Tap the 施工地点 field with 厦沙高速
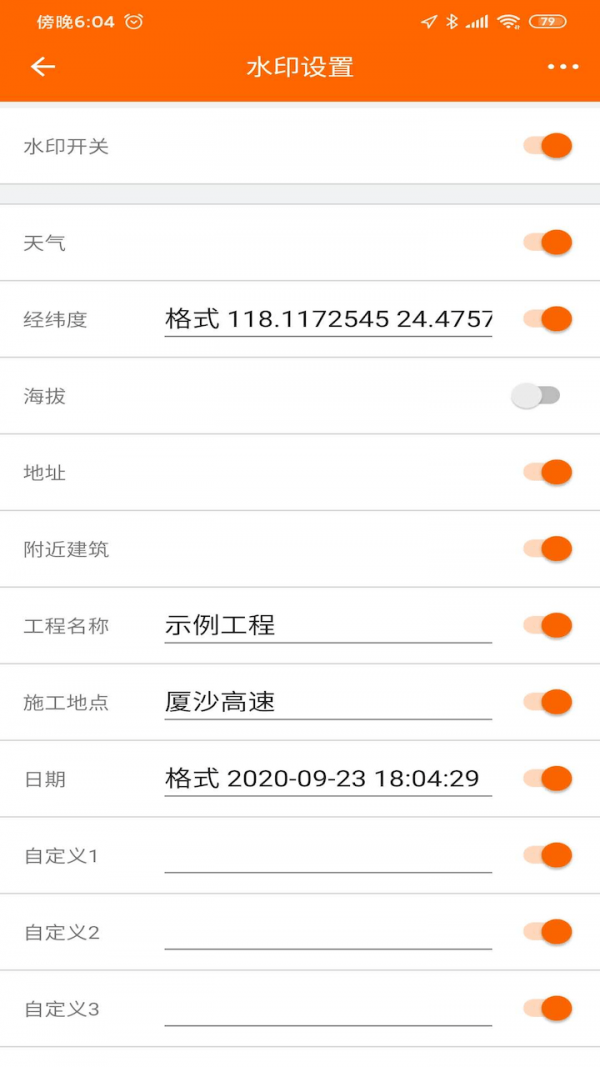Image resolution: width=600 pixels, height=1067 pixels. tap(328, 702)
